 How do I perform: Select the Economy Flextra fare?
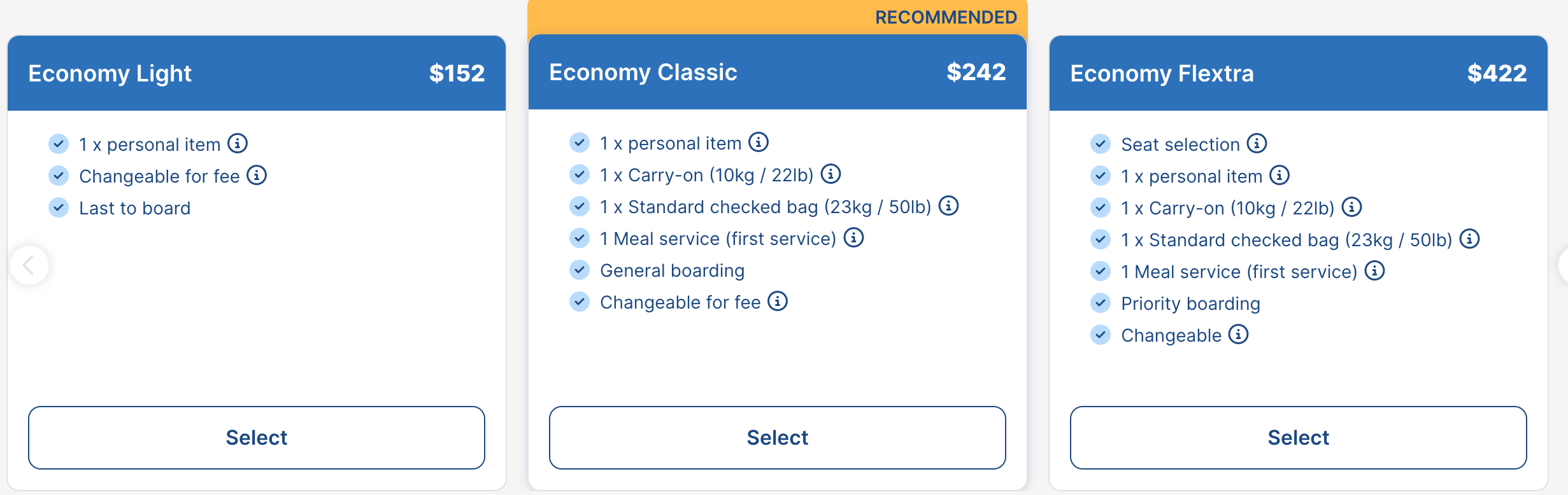[1298, 438]
